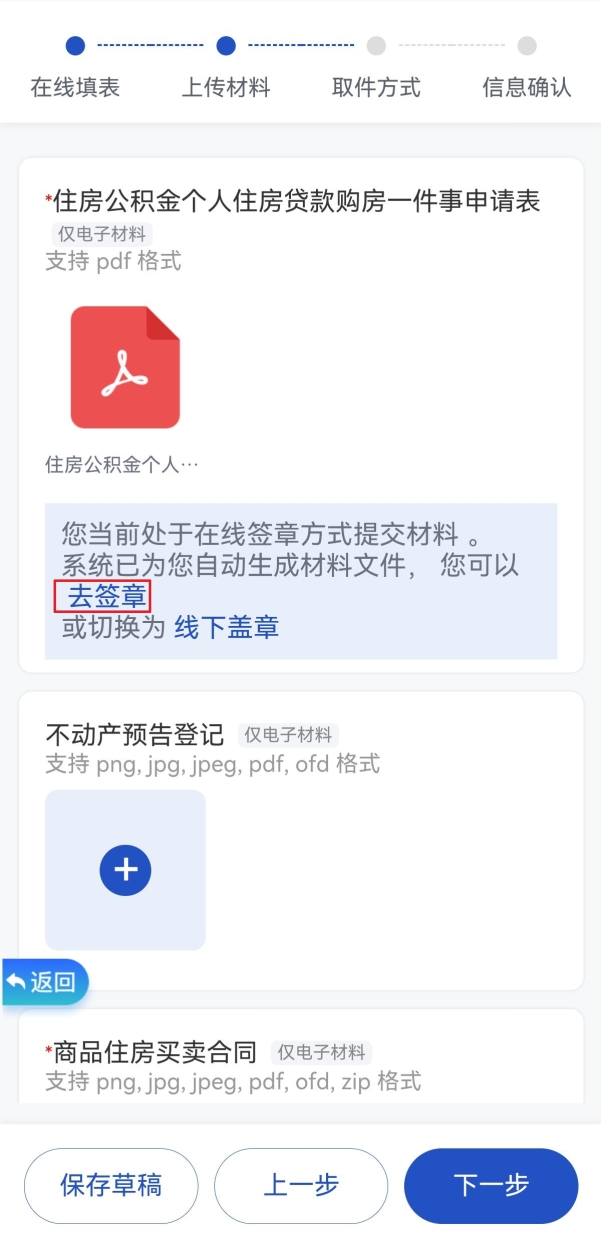The image size is (601, 1247).
Task: Proceed with 下一步
Action: 490,1186
